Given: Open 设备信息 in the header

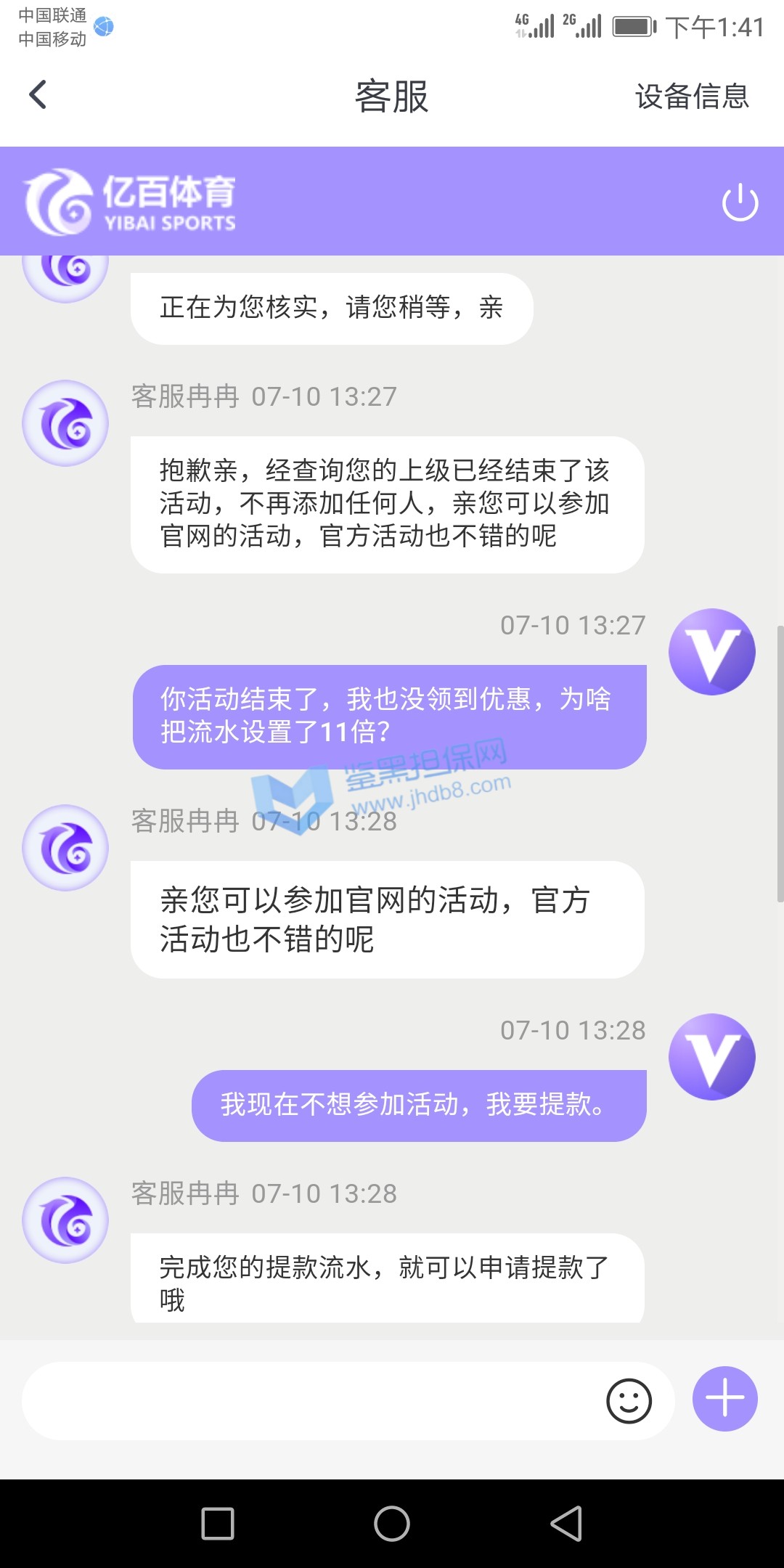Looking at the screenshot, I should [x=691, y=97].
